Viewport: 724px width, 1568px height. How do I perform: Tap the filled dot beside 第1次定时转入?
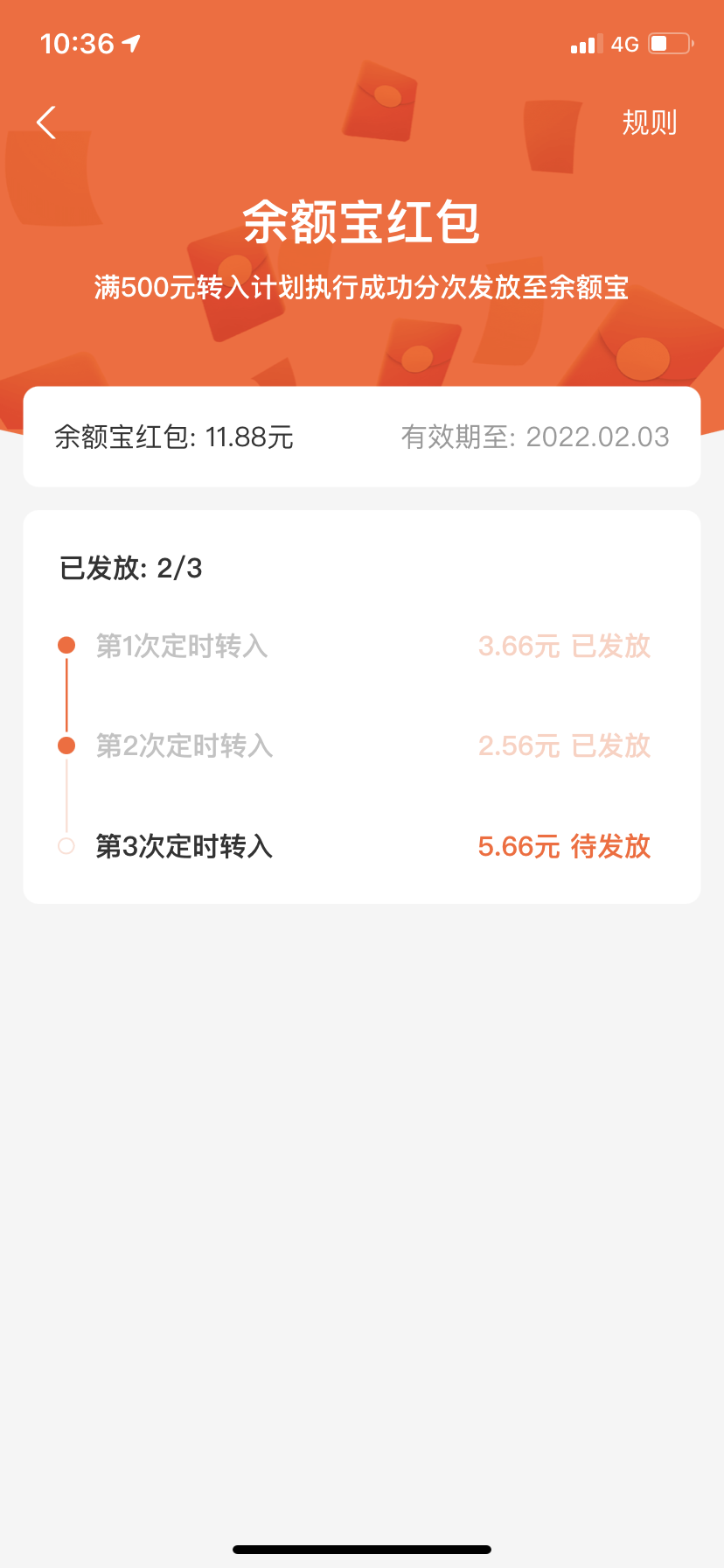(66, 645)
